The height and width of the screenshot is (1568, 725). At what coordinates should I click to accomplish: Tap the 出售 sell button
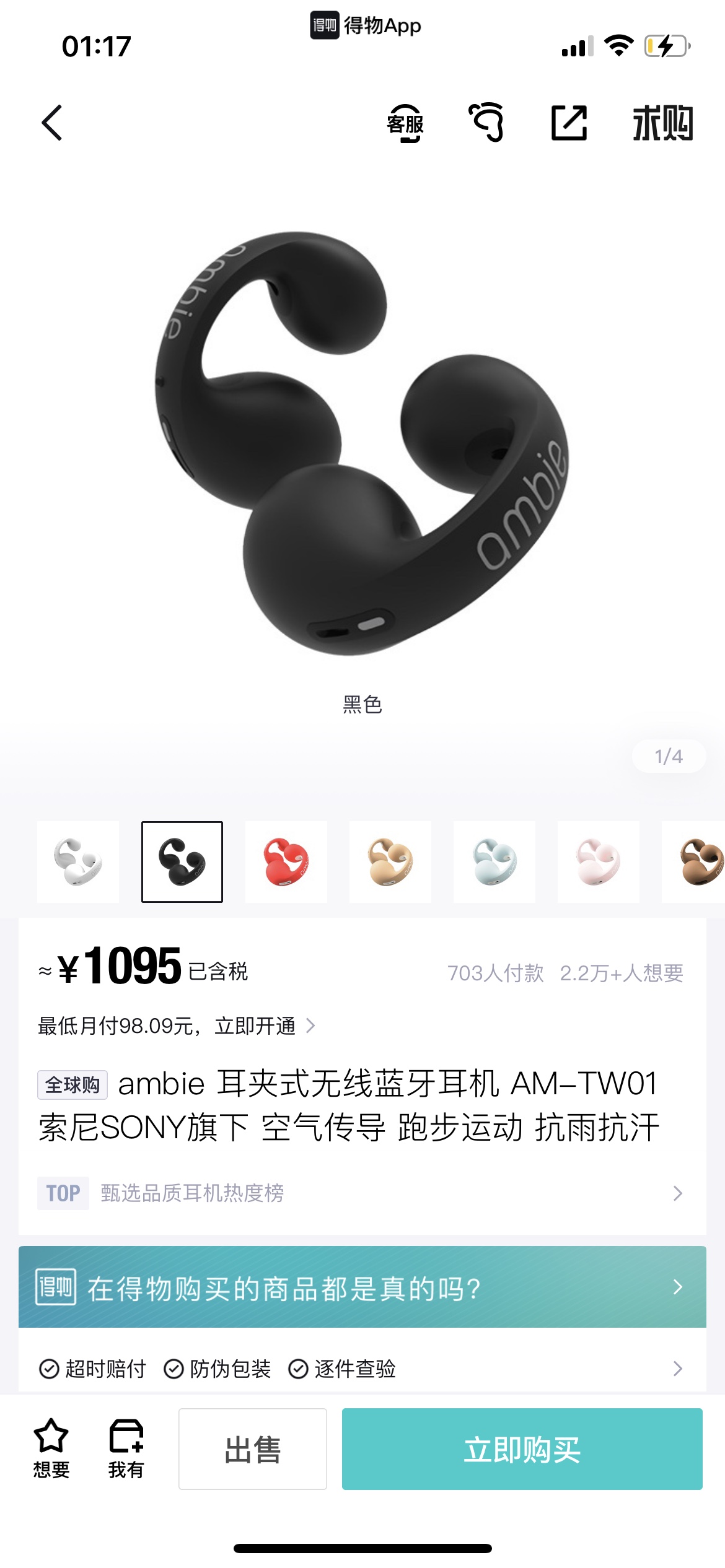click(x=253, y=1449)
